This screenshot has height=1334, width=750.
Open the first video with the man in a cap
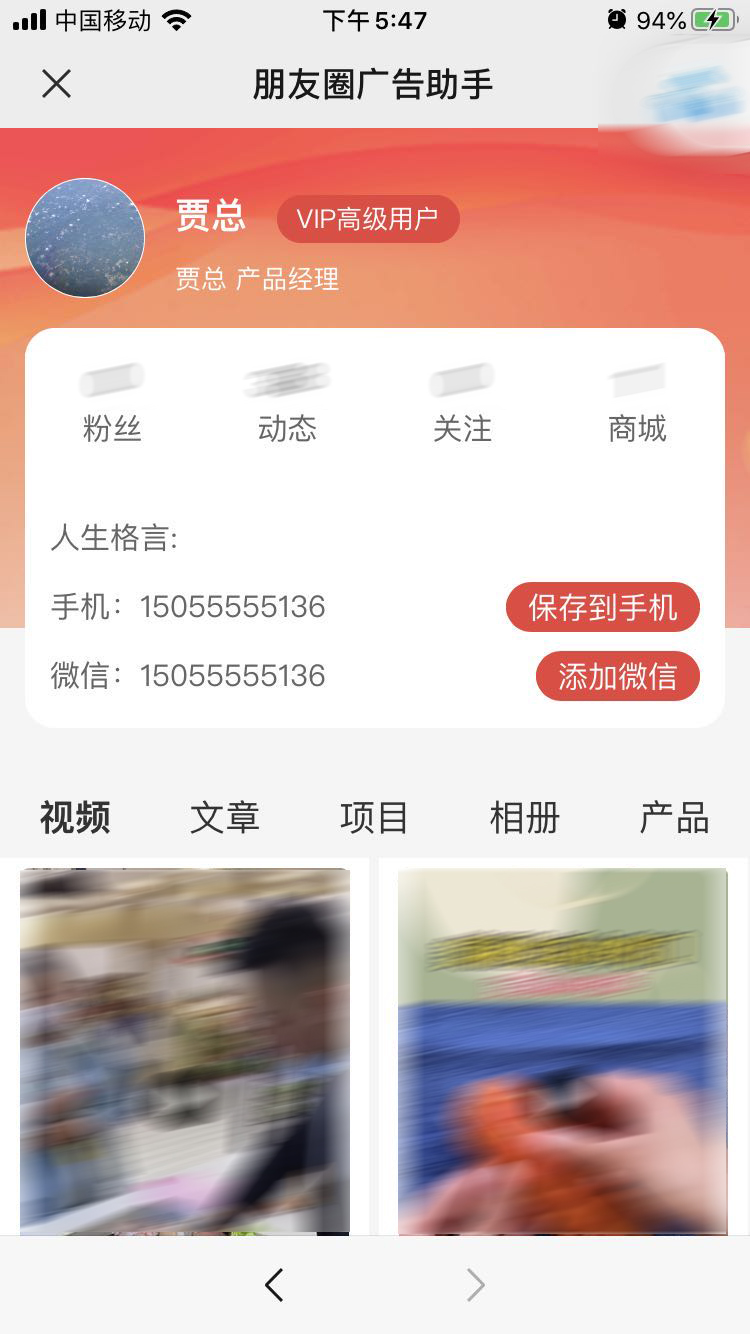tap(185, 1050)
